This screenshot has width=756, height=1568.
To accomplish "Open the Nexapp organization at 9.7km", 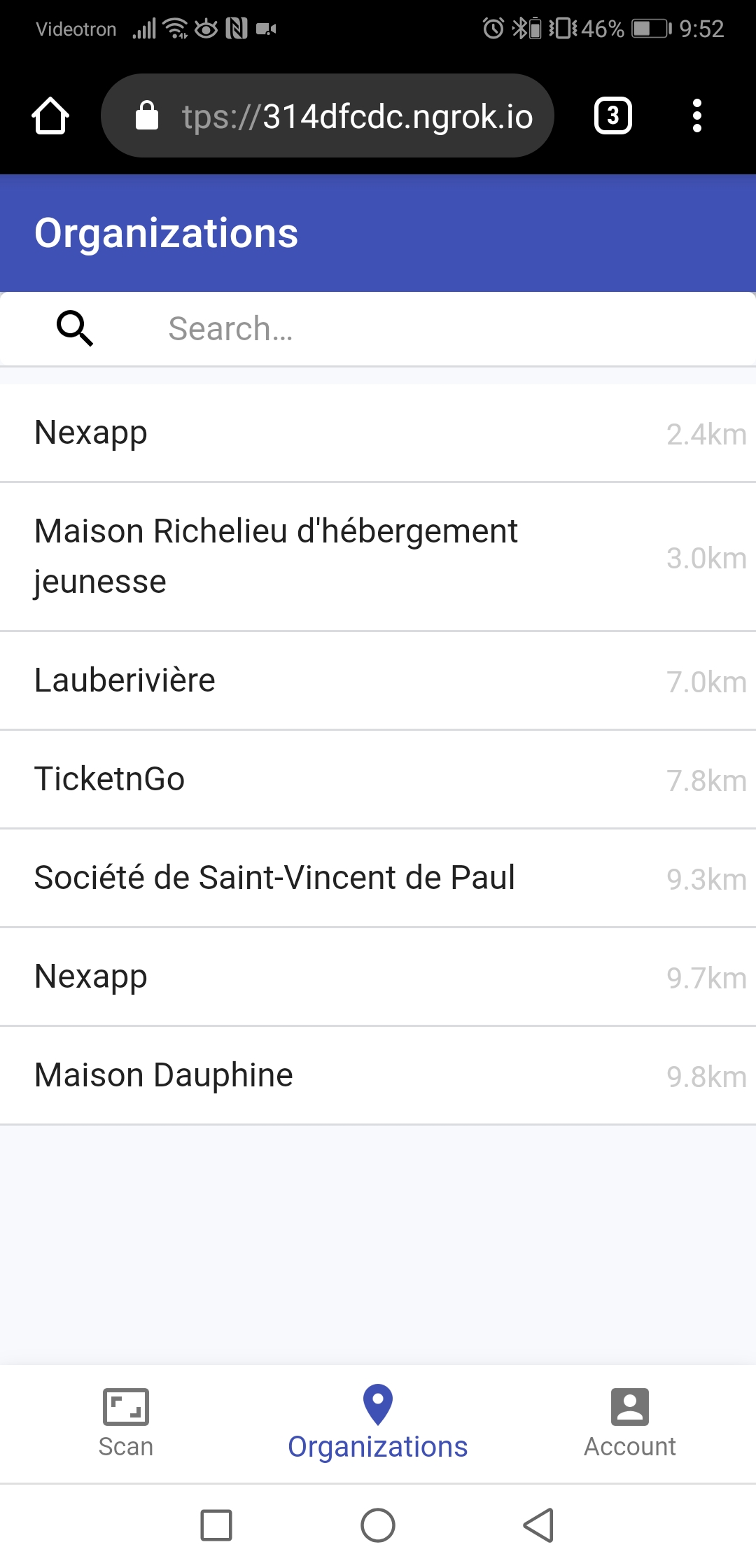I will (378, 976).
